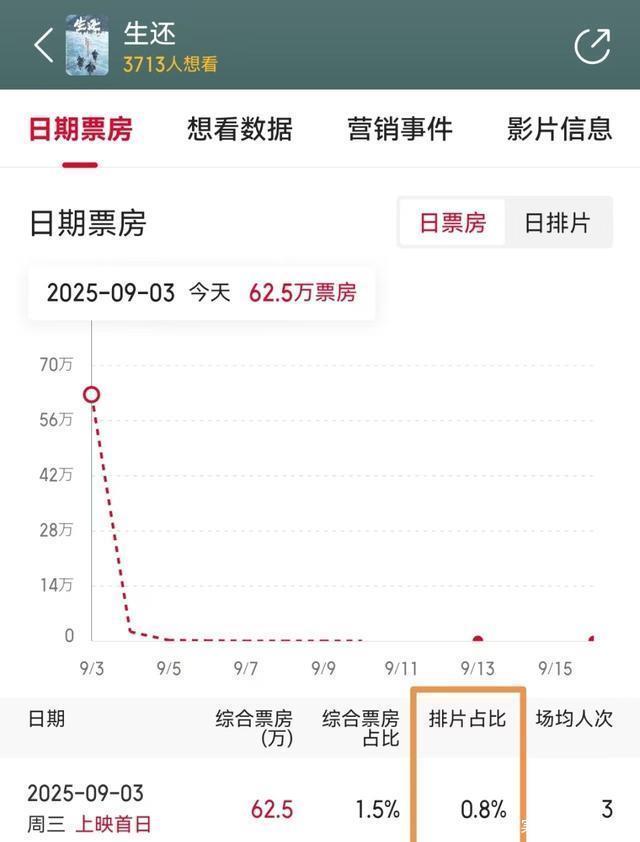
Task: Switch to the 想看数据 tab
Action: (x=240, y=129)
